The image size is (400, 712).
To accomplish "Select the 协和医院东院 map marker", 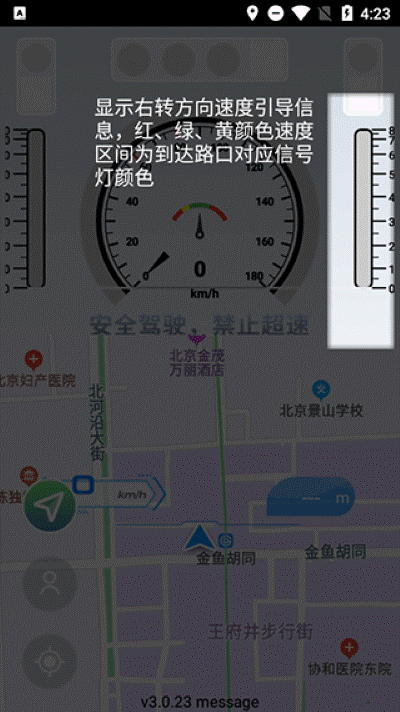I will [349, 649].
